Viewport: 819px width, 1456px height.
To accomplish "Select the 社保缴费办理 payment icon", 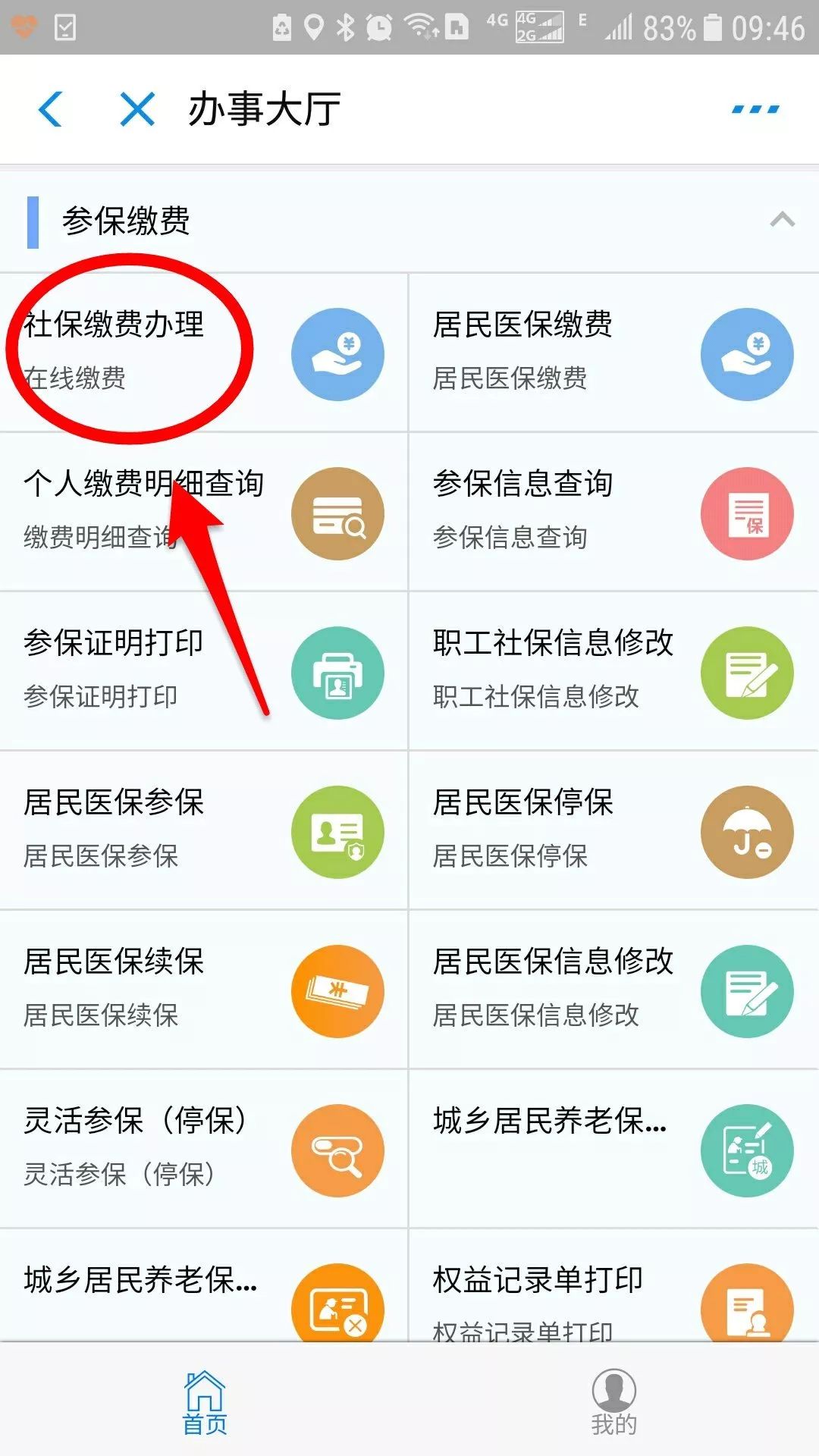I will click(x=338, y=353).
